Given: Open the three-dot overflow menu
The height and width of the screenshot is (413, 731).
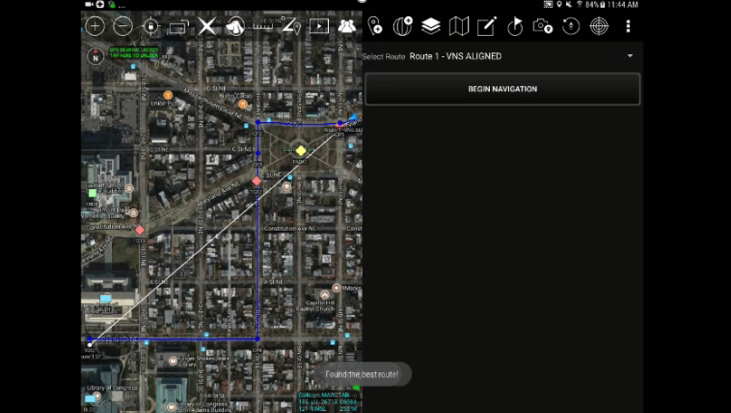Looking at the screenshot, I should tap(628, 26).
